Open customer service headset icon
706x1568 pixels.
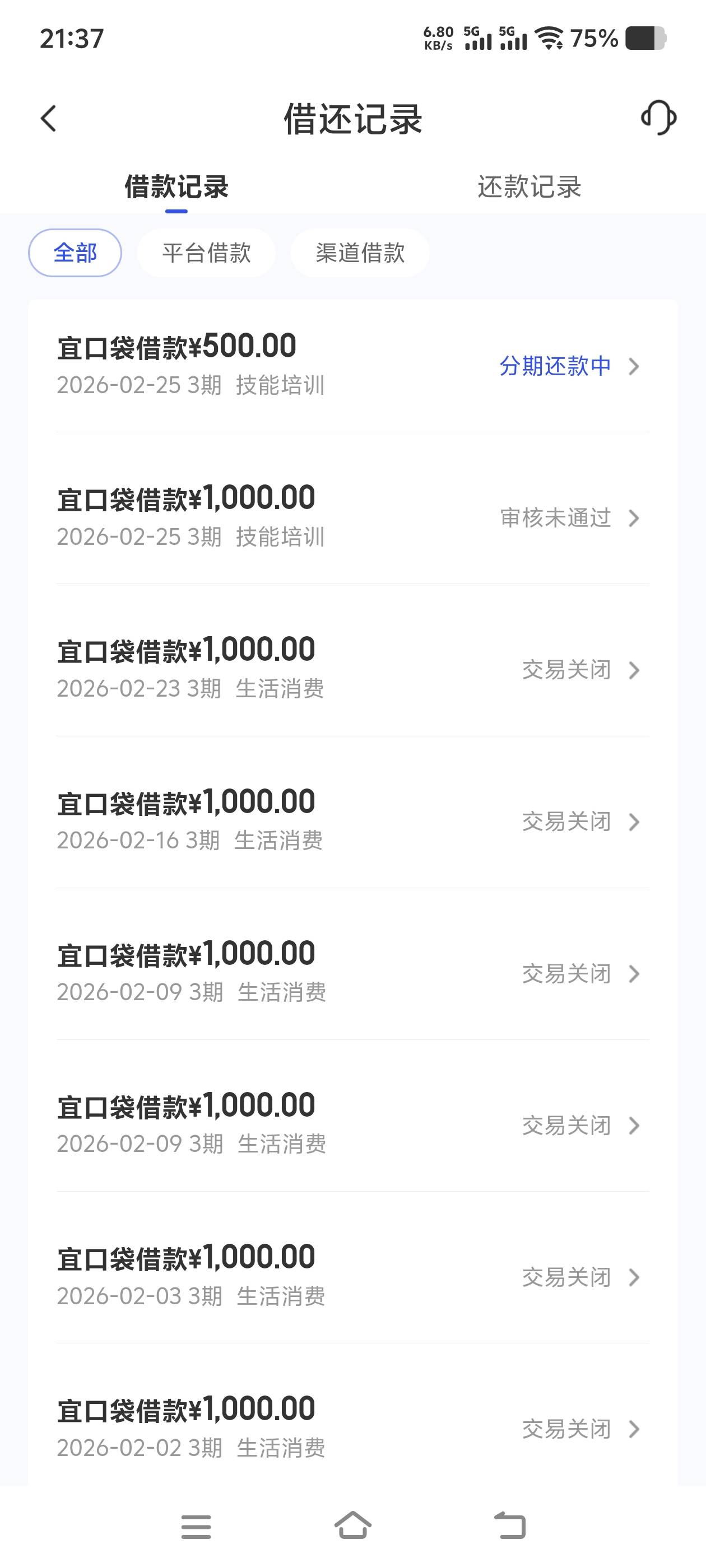pos(658,118)
